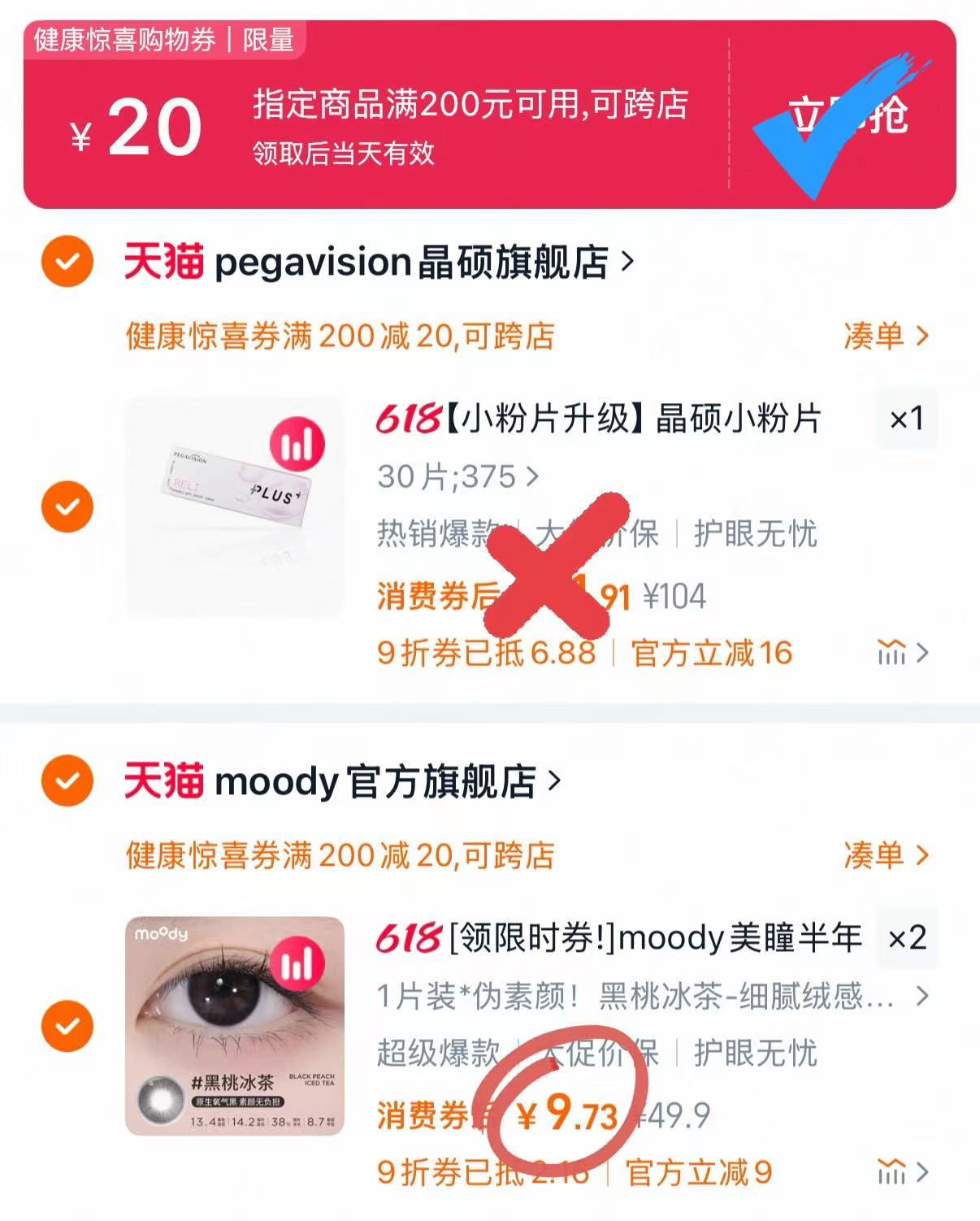Screen dimensions: 980x1221
Task: Uncheck the moody美瞳半年 item
Action: 67,1026
